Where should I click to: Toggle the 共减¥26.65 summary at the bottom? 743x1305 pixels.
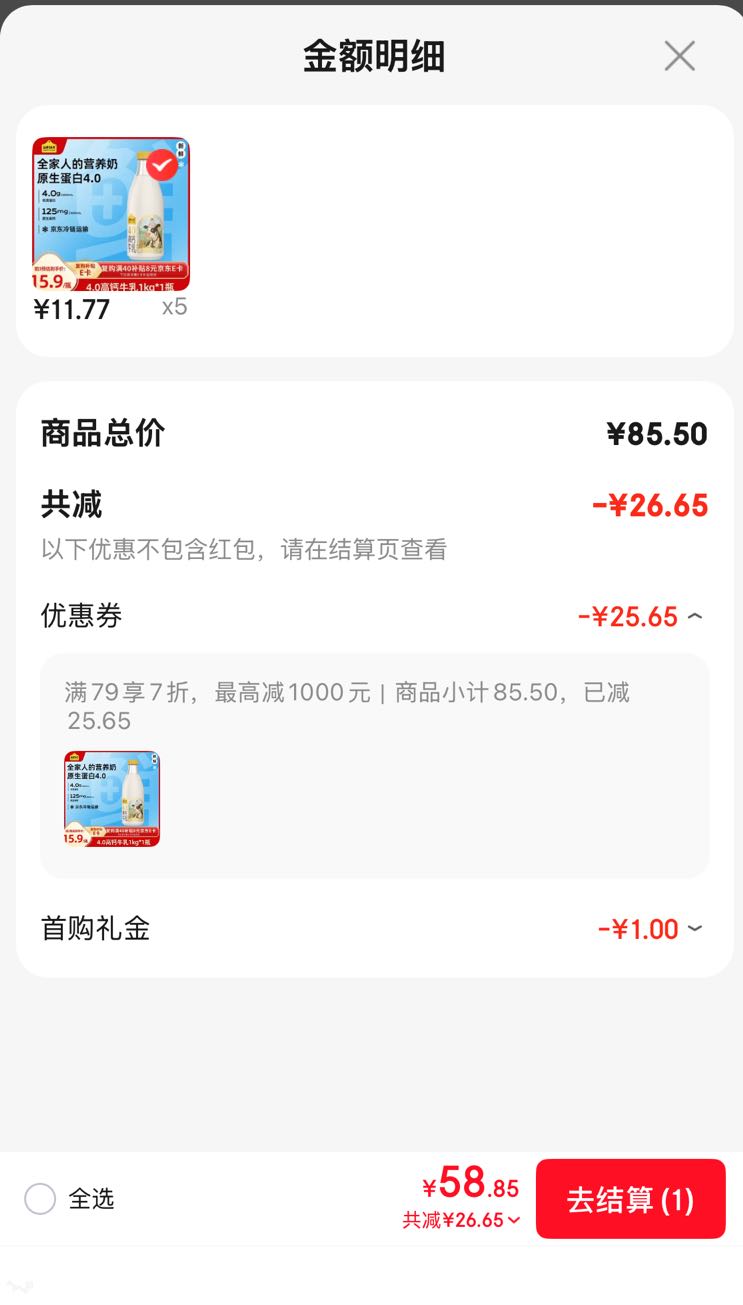[462, 1220]
